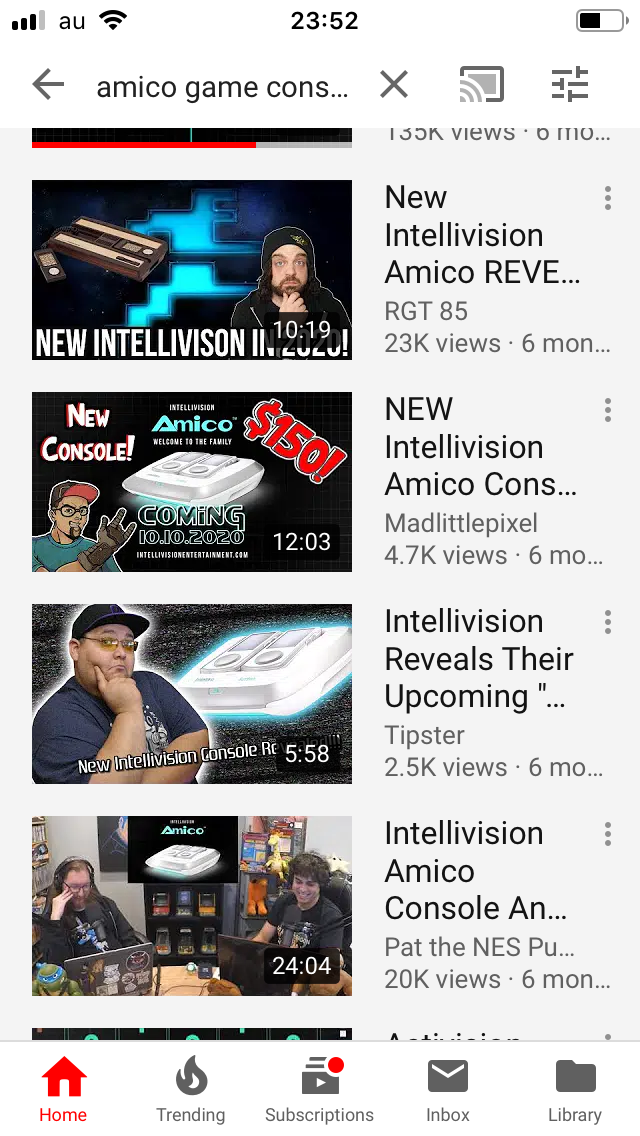Go to the Library tab

(x=575, y=1091)
